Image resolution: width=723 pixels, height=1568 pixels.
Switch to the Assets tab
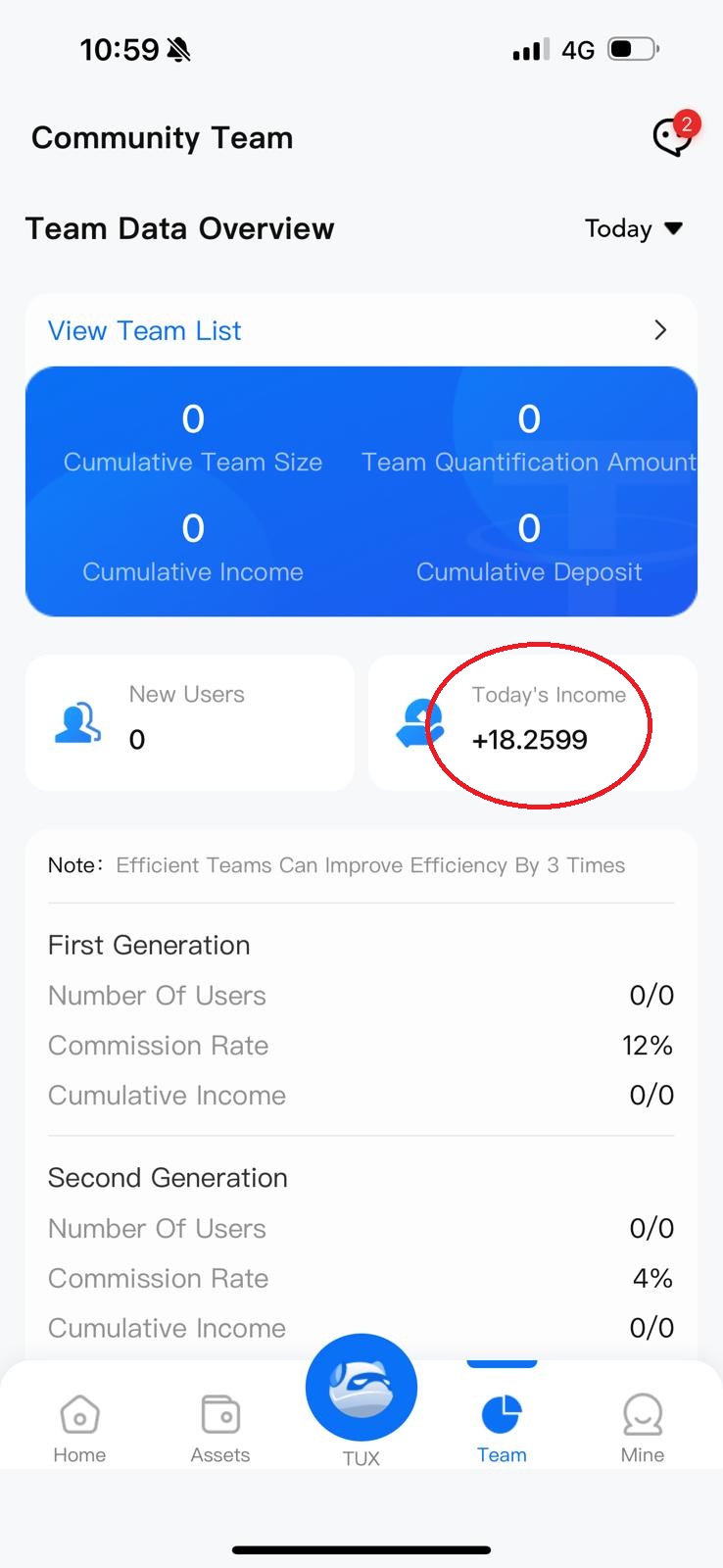[220, 1428]
